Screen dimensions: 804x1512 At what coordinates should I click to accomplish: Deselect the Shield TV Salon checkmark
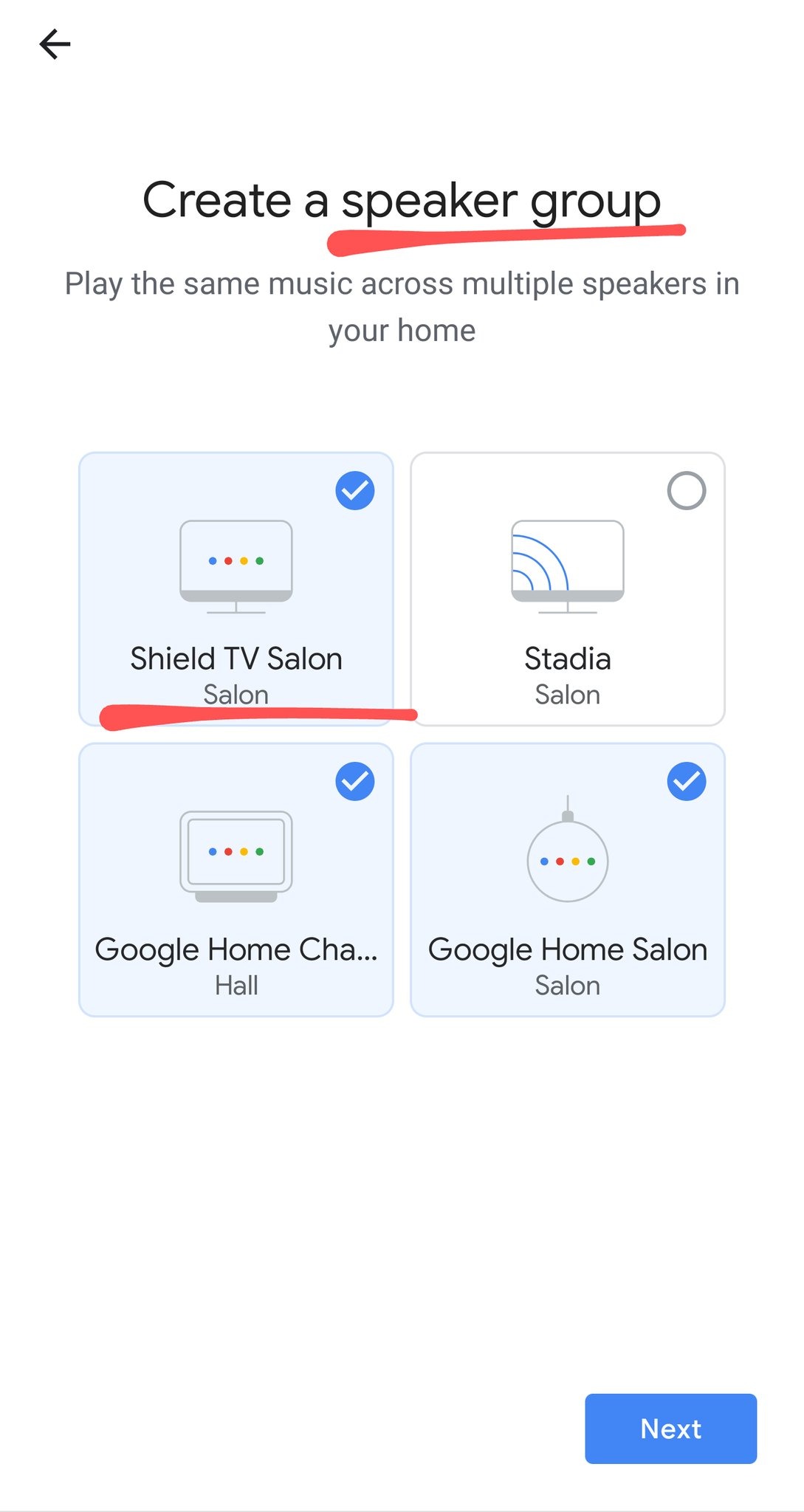(x=357, y=490)
